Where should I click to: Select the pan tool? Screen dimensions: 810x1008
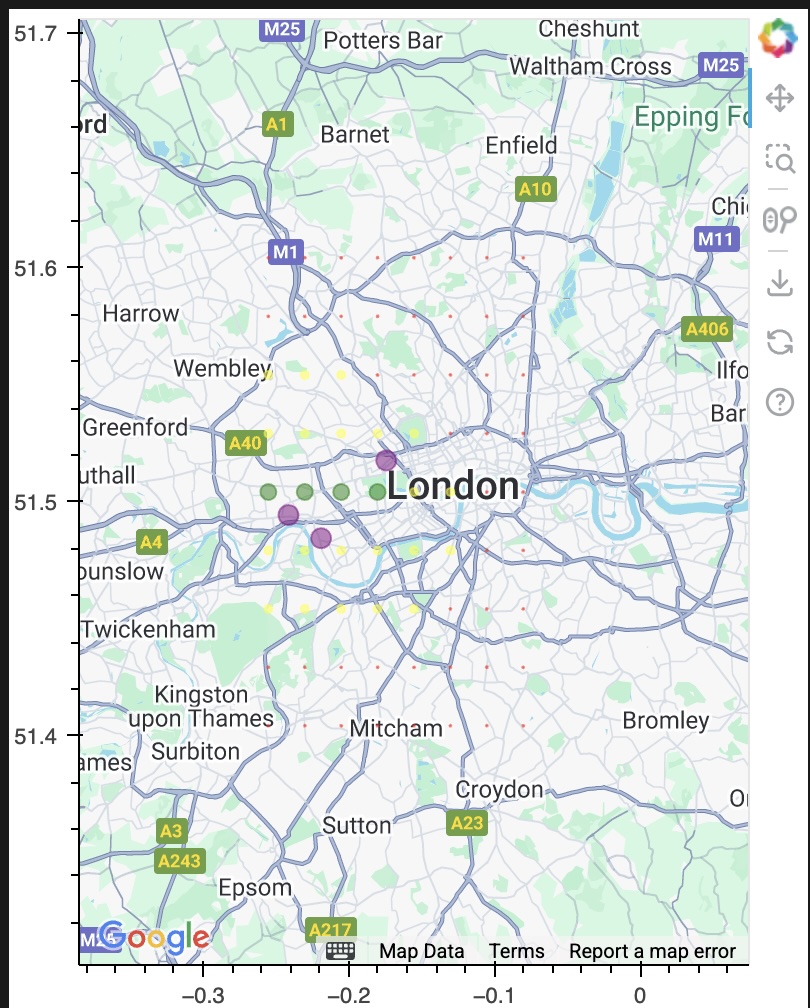[x=779, y=99]
